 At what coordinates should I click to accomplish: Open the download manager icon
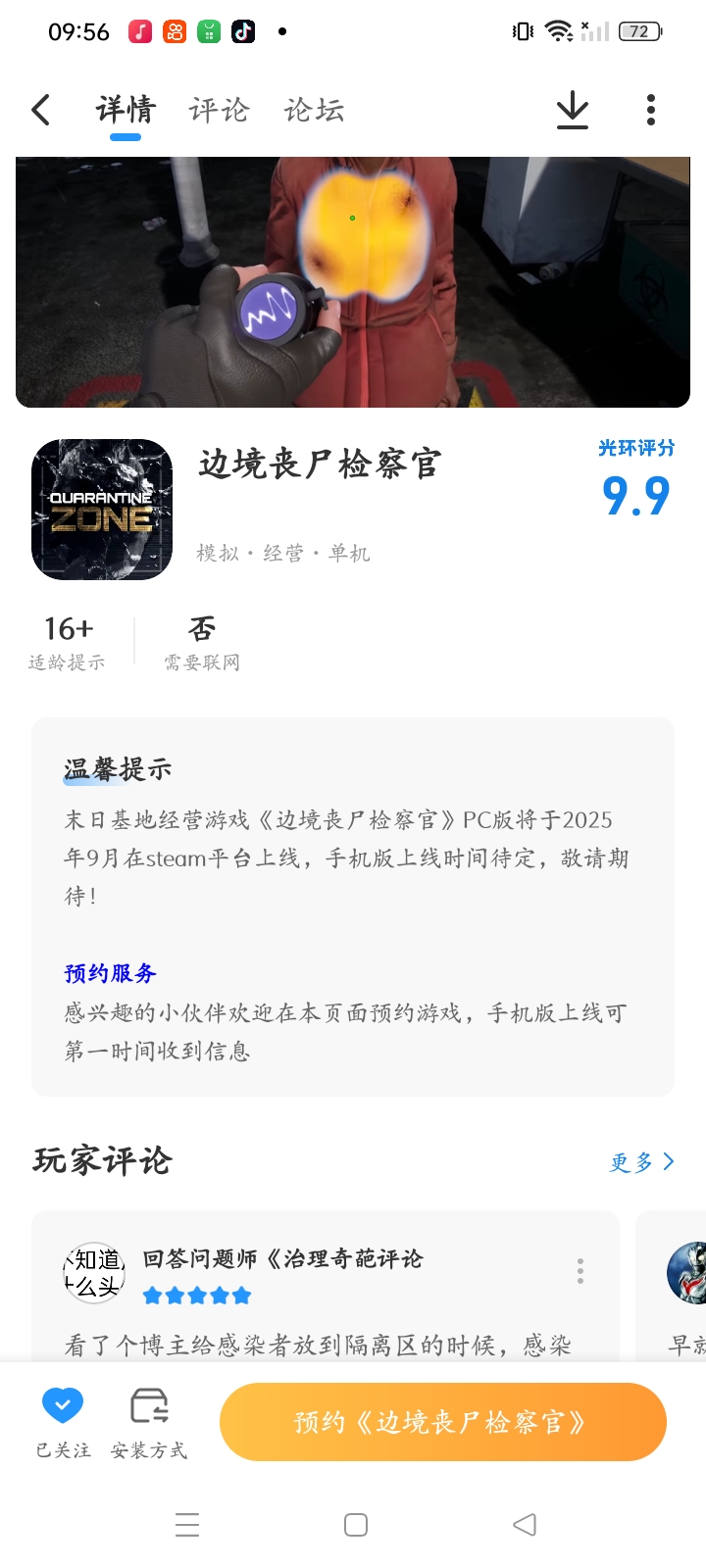(x=573, y=110)
